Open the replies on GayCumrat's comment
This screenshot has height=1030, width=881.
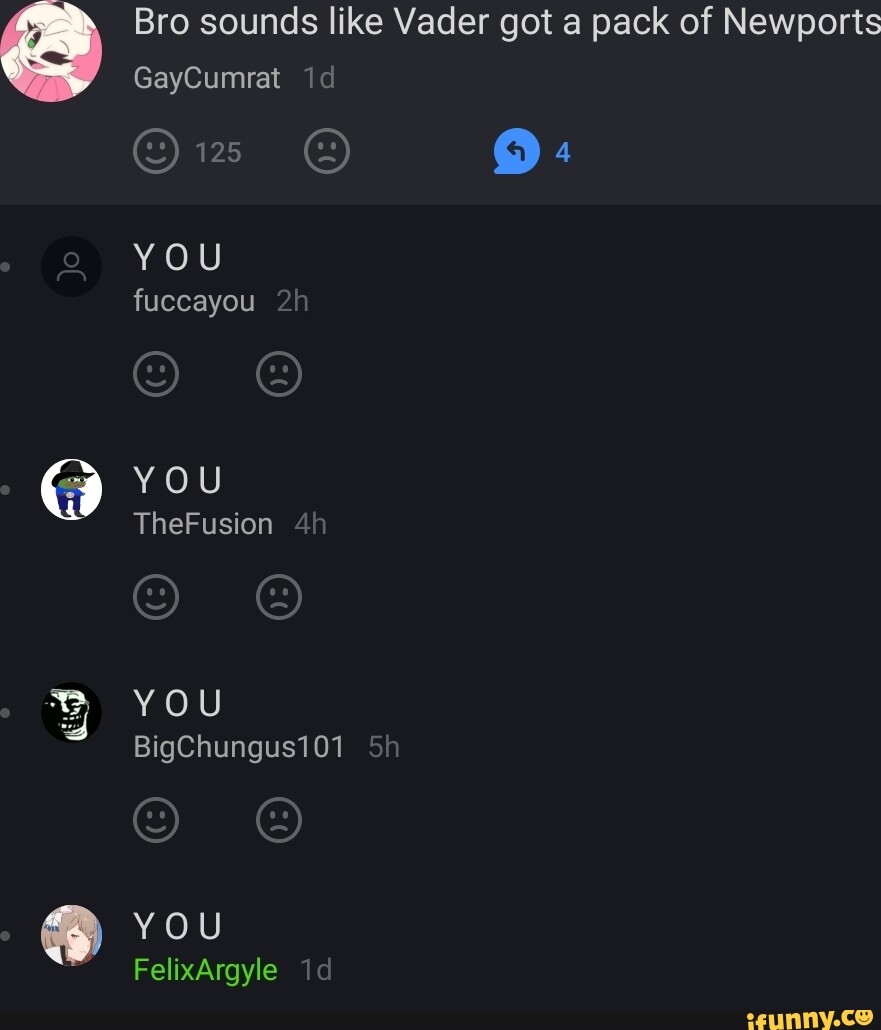pos(517,152)
